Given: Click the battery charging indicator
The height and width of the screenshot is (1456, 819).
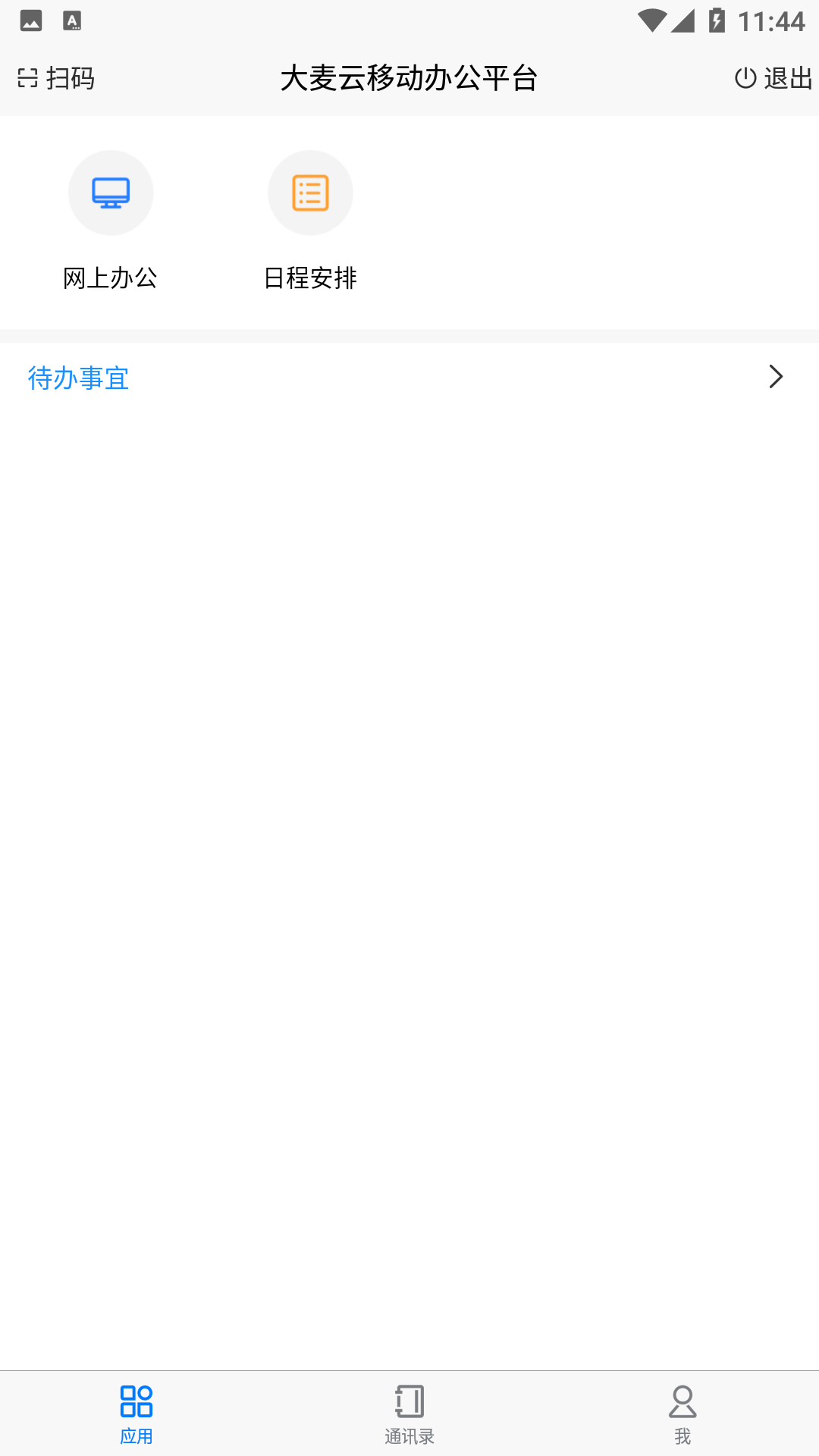Looking at the screenshot, I should pyautogui.click(x=714, y=21).
